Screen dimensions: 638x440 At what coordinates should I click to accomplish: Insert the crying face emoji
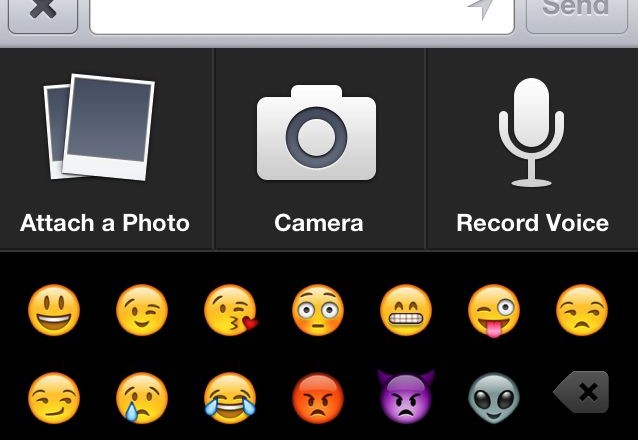140,397
